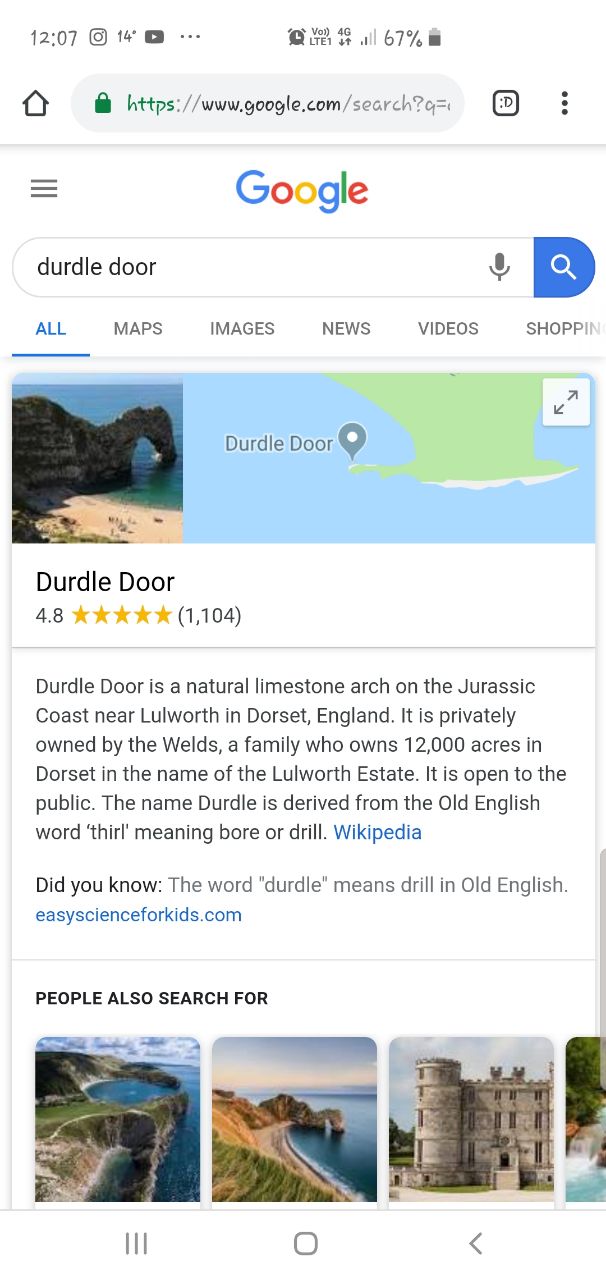Select the All tab
The height and width of the screenshot is (1280, 606).
[51, 328]
